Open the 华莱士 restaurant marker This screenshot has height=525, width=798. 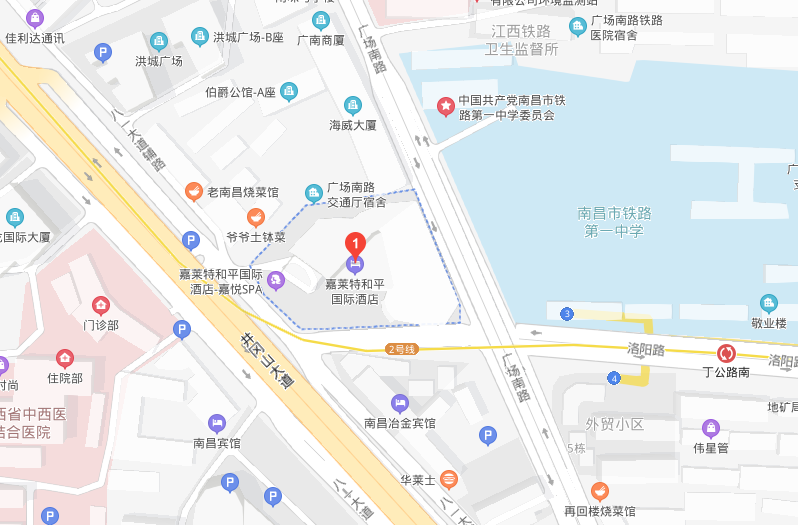coord(449,479)
